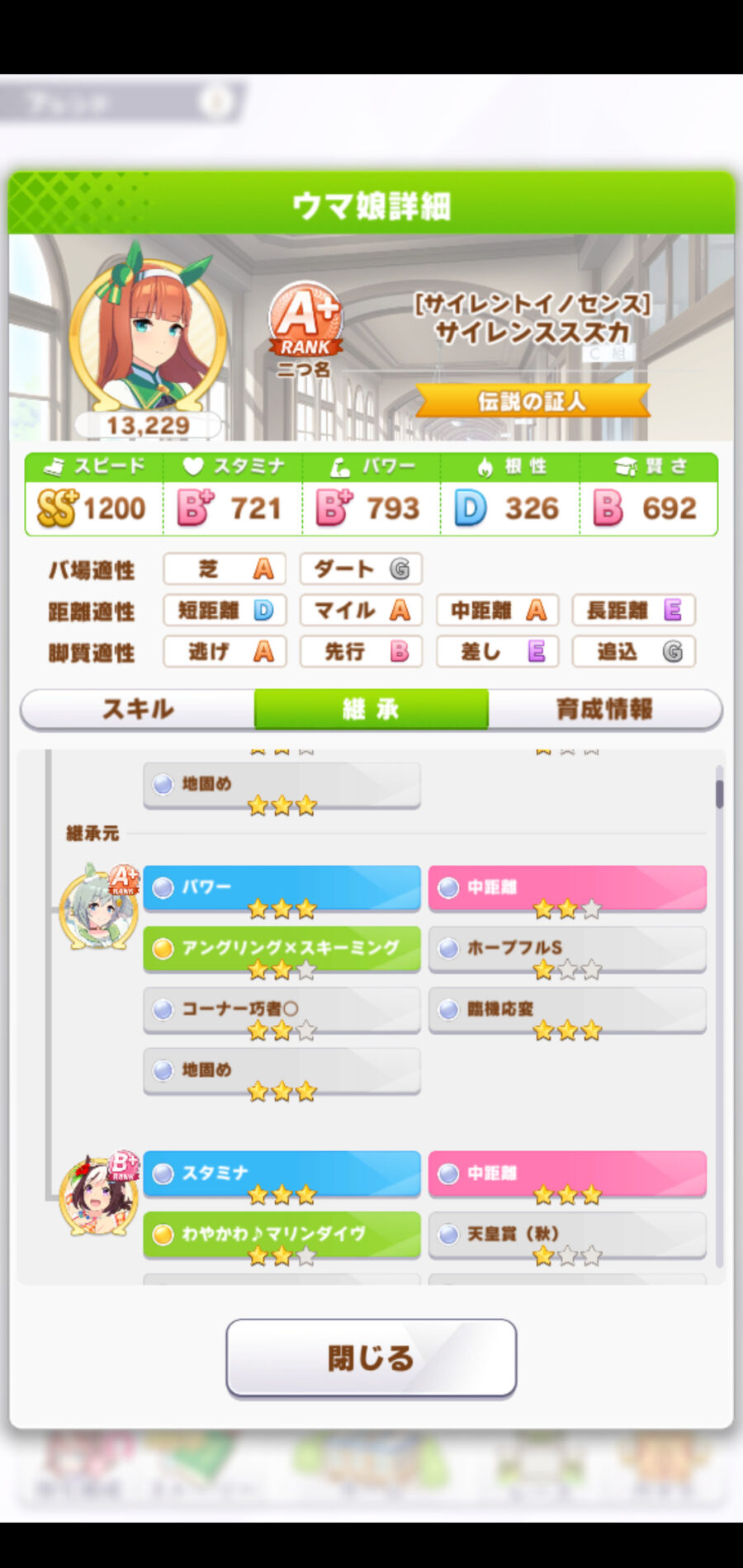Select the 継承 tab
Screen dimensions: 743x1568
(371, 709)
